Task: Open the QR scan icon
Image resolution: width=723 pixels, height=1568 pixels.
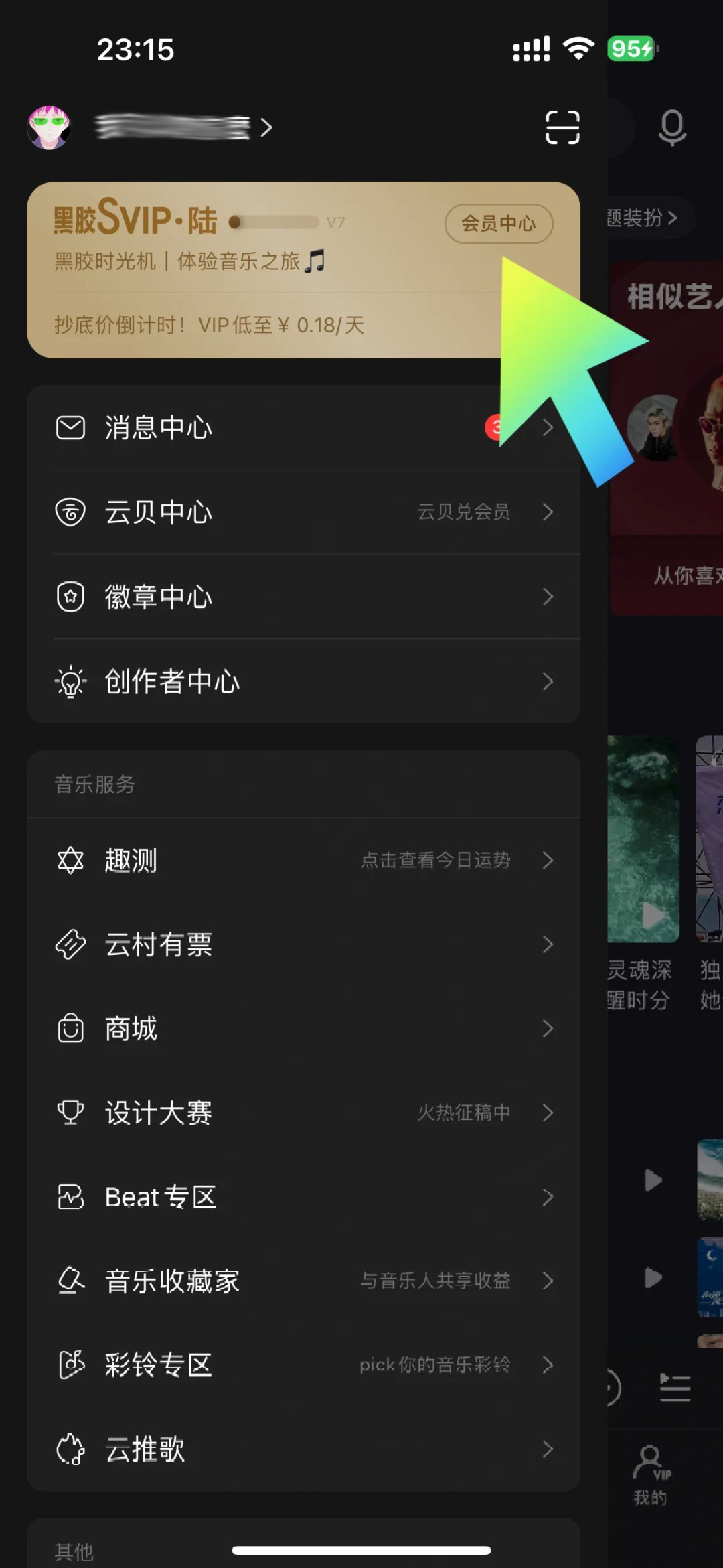Action: pyautogui.click(x=562, y=127)
